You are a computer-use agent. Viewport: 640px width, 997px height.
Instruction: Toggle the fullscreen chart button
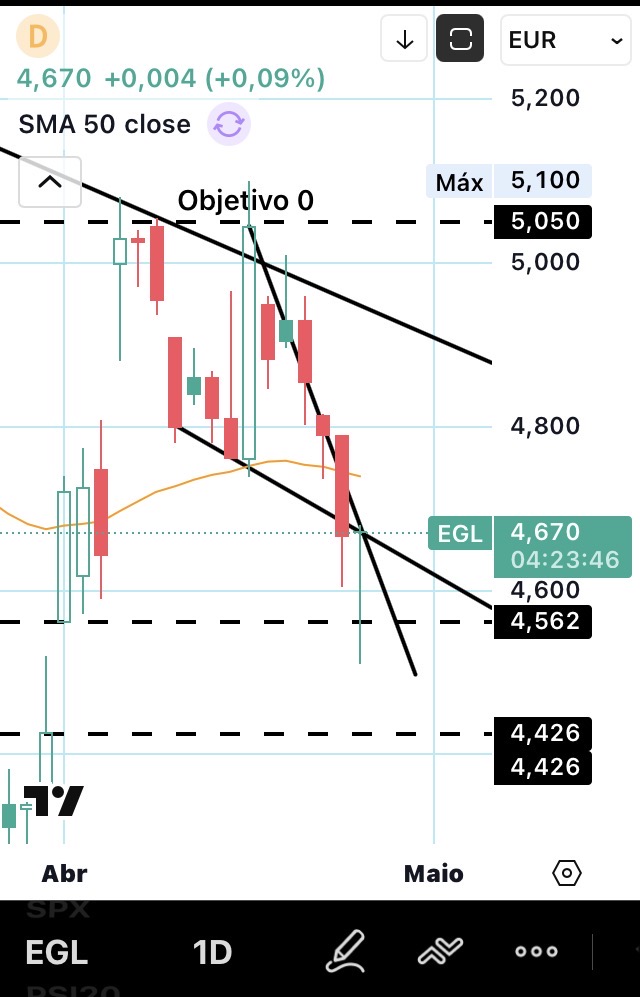(460, 40)
